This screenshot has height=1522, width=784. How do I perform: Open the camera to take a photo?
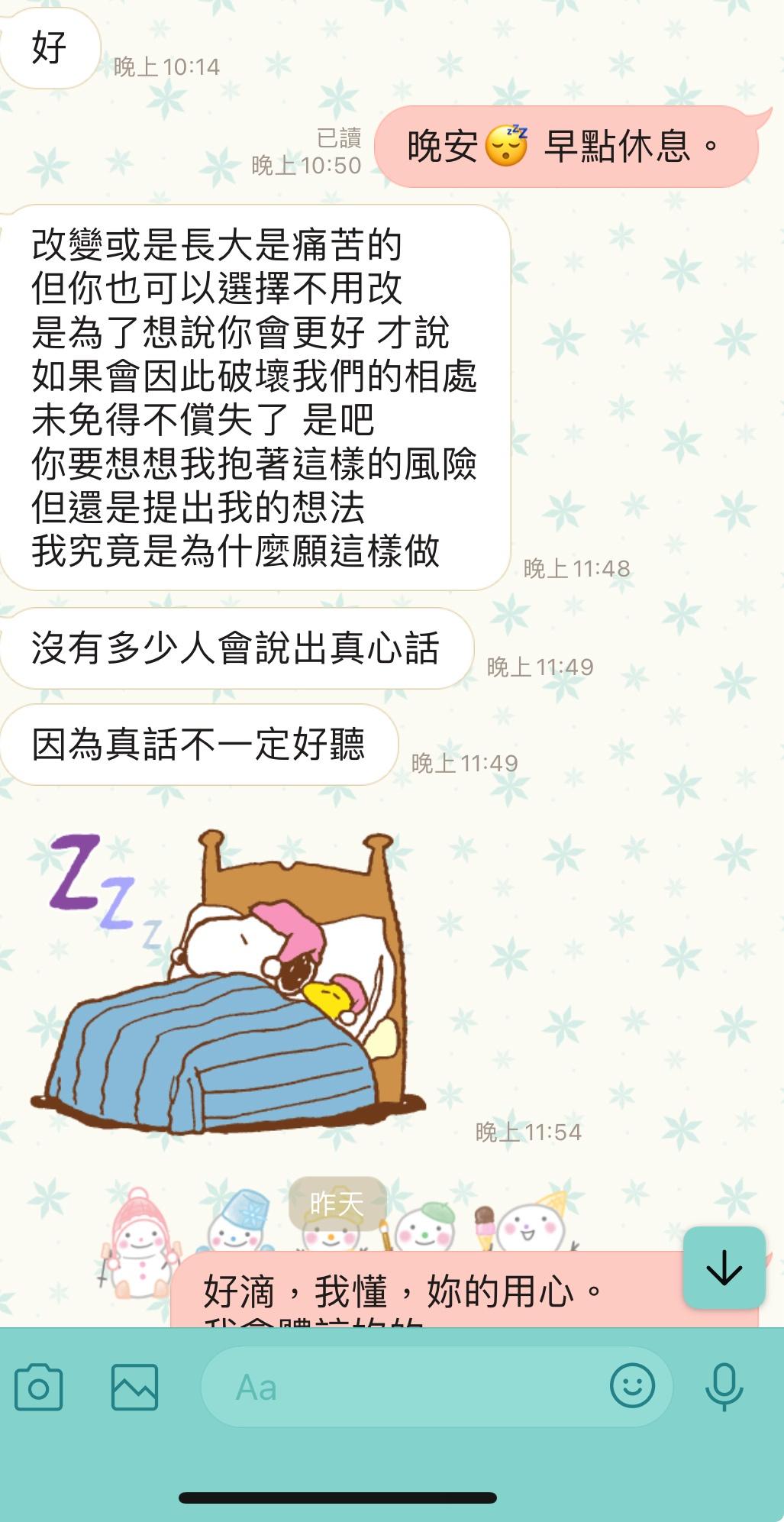tap(38, 1387)
